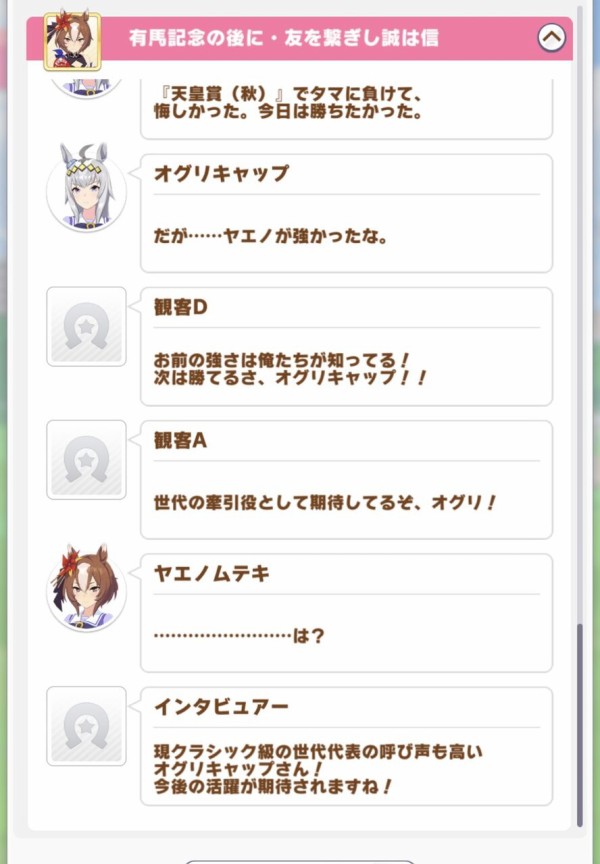Collapse the 有馬記念の後に story log header
Screen dimensions: 600x864
pos(551,38)
